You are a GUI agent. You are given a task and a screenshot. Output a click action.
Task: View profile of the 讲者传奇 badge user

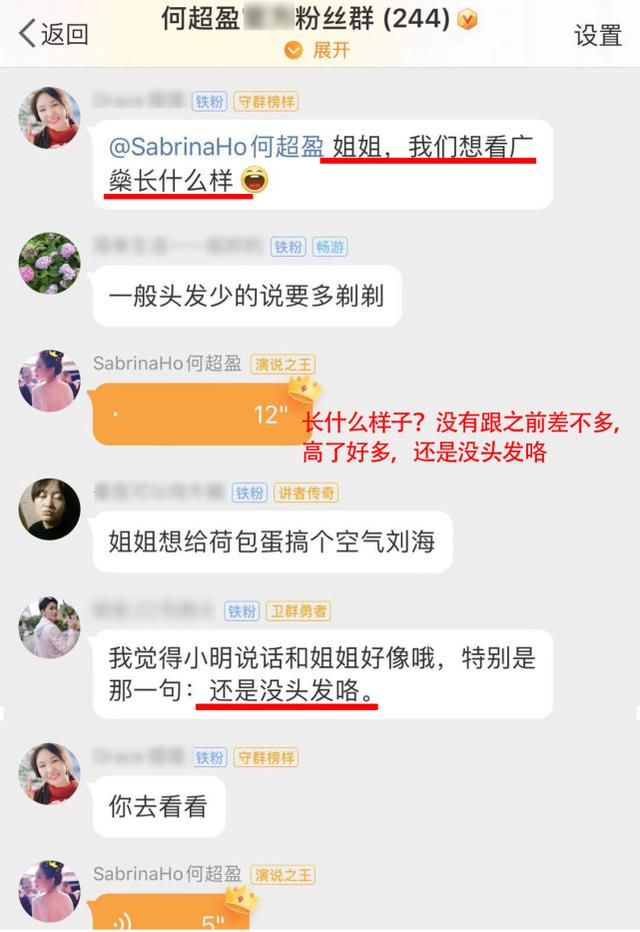(49, 510)
